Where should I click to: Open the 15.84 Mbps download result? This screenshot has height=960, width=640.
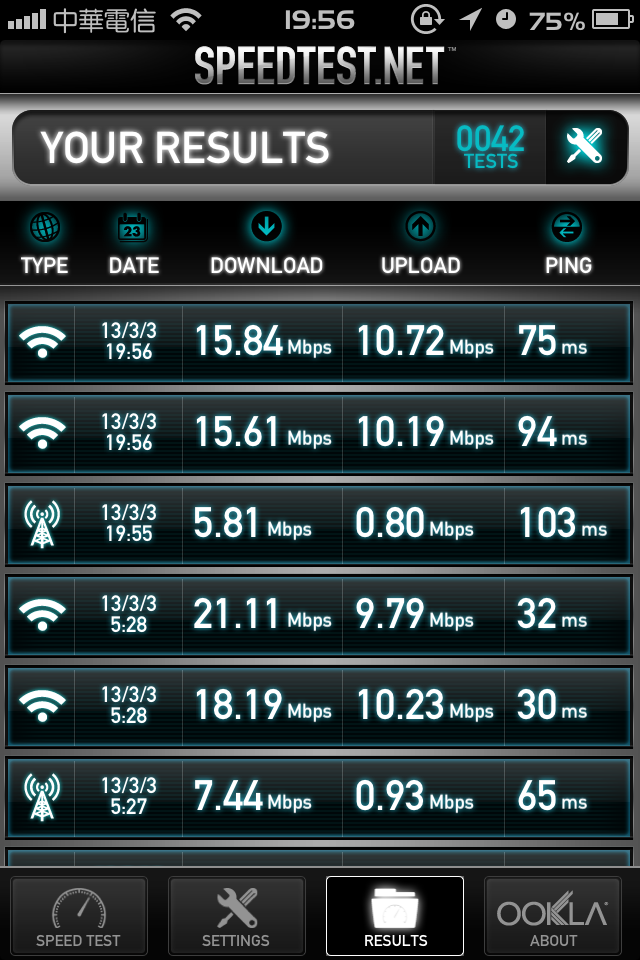(x=320, y=342)
